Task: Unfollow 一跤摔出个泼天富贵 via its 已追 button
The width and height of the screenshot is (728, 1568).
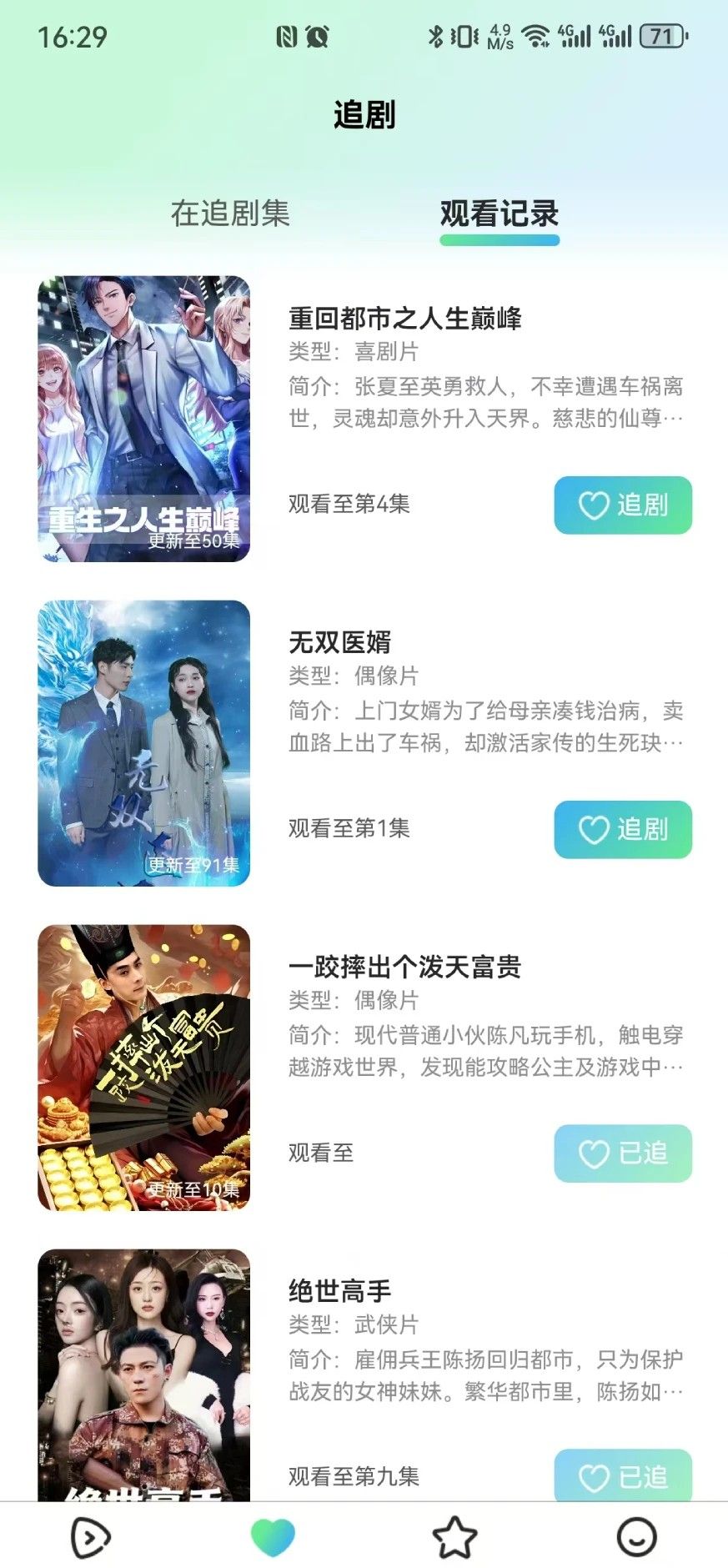Action: (x=623, y=1154)
